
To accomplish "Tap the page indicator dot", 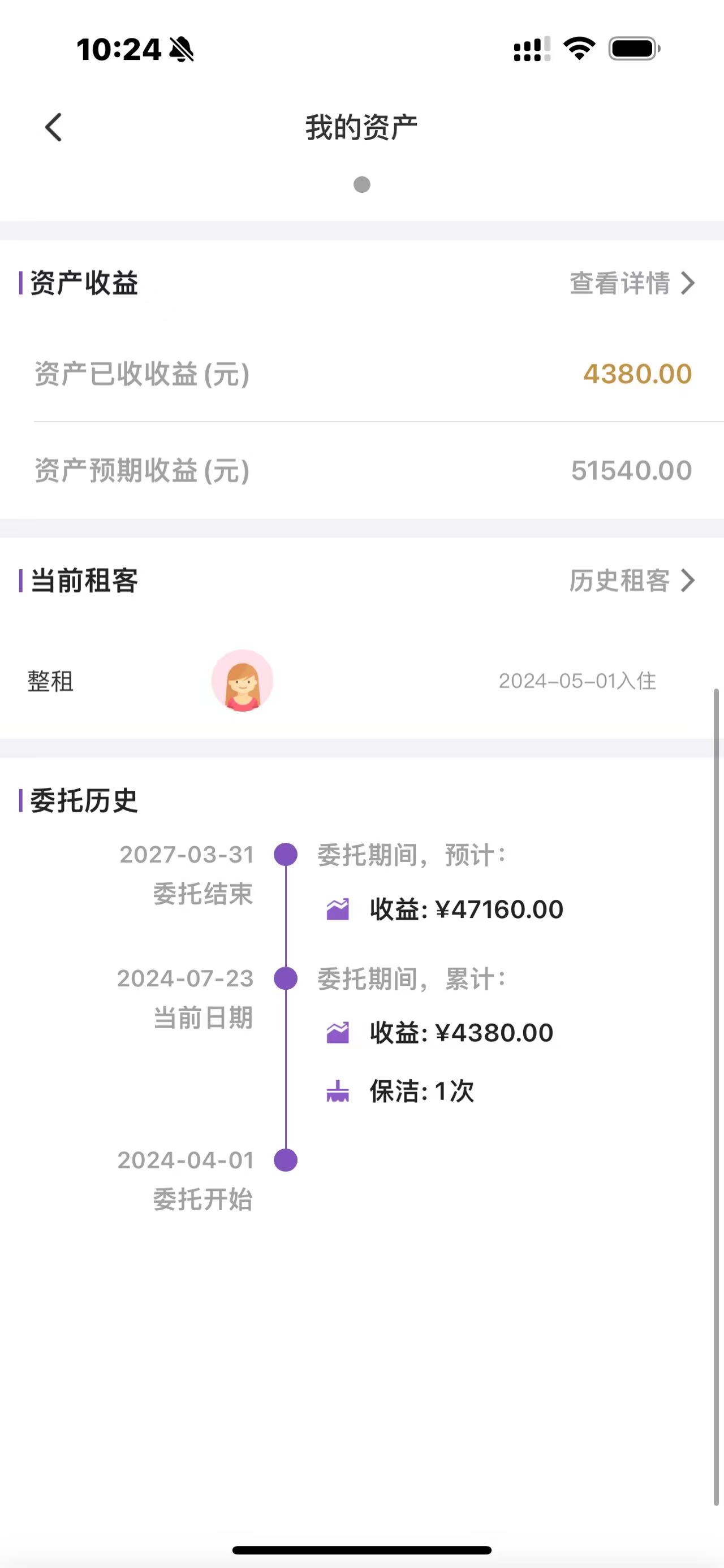I will [361, 184].
